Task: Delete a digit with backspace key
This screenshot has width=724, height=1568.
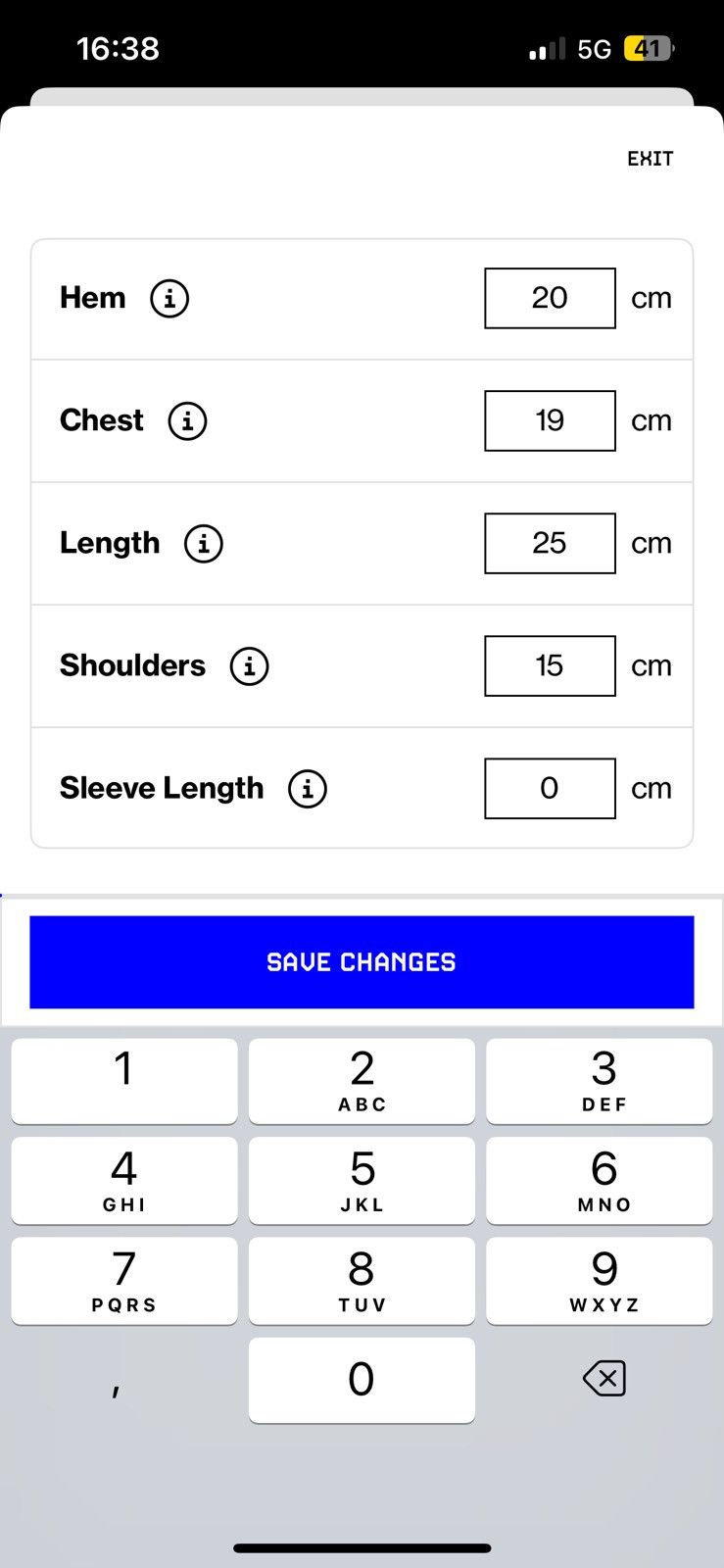Action: tap(603, 1379)
